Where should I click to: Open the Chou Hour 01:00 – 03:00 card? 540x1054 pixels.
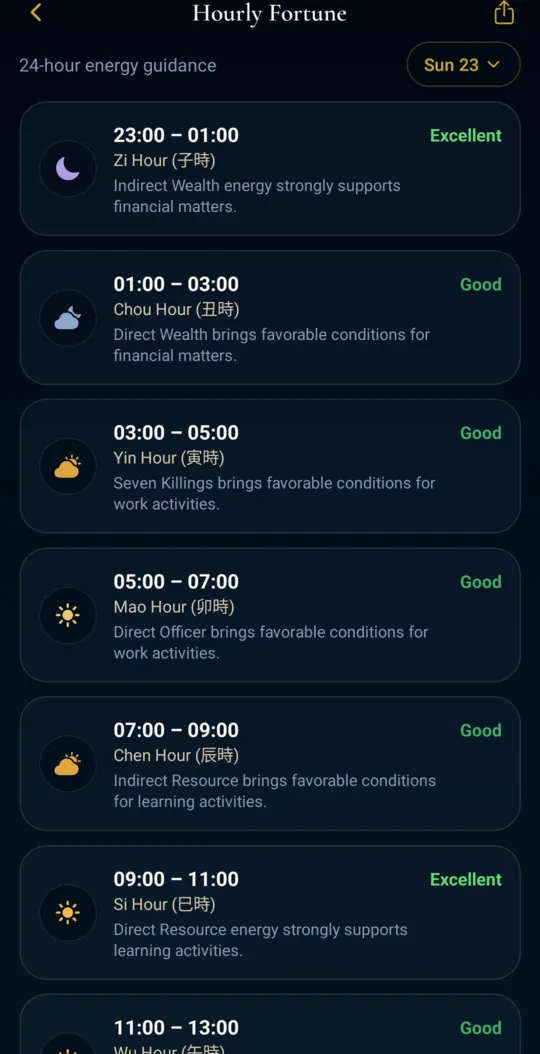click(270, 317)
